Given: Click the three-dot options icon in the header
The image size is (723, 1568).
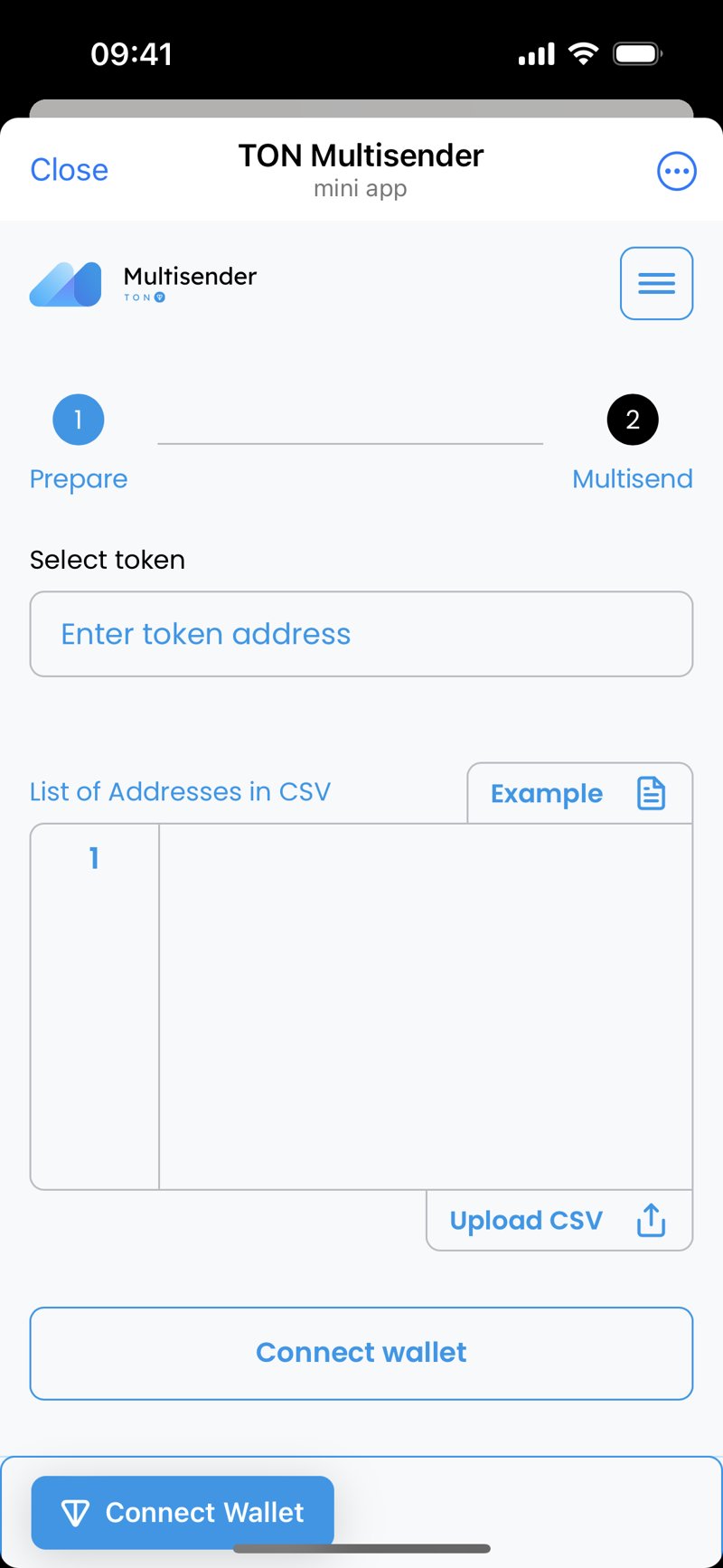Looking at the screenshot, I should tap(676, 170).
